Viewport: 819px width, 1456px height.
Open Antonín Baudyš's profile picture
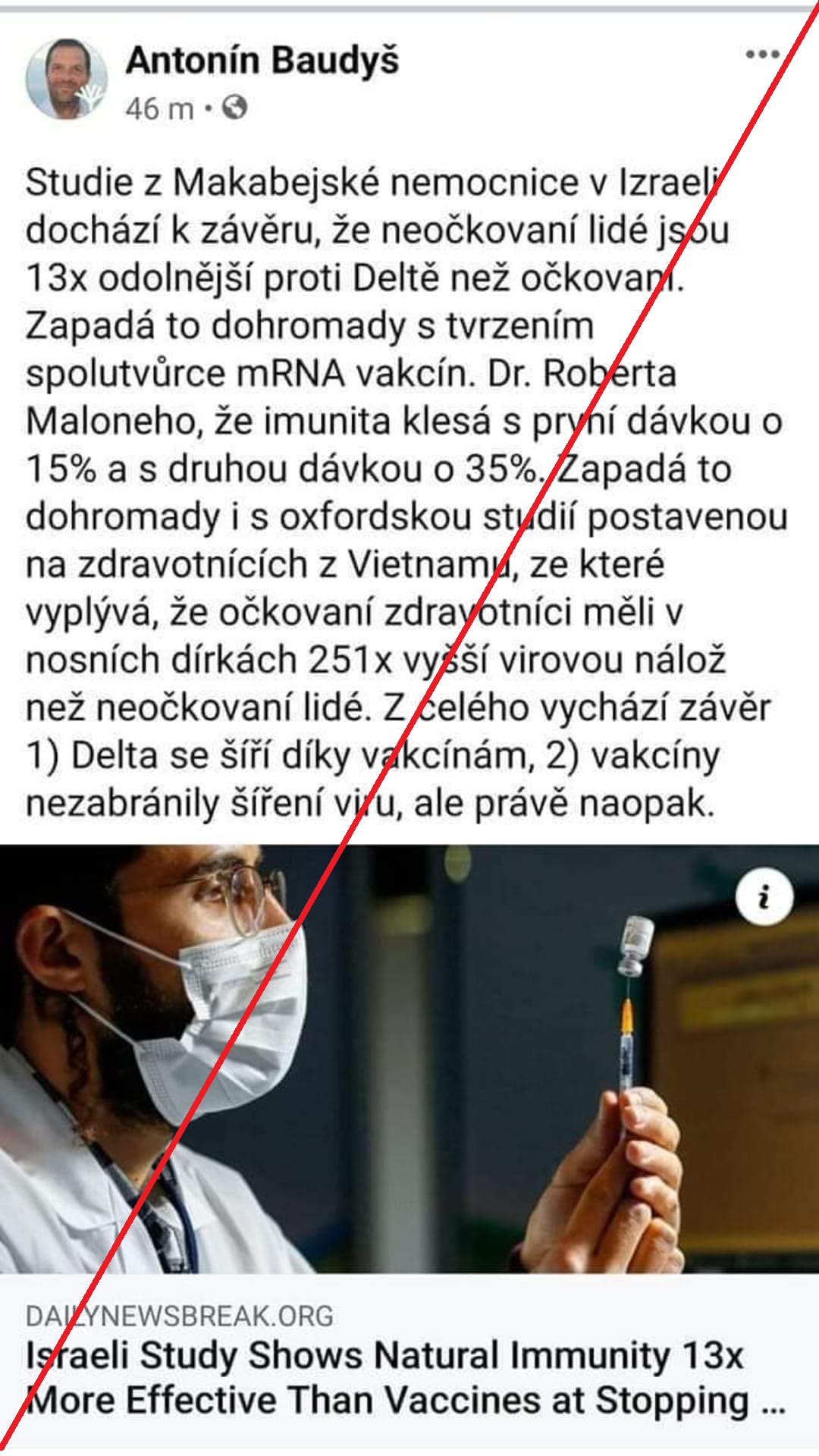click(x=66, y=80)
